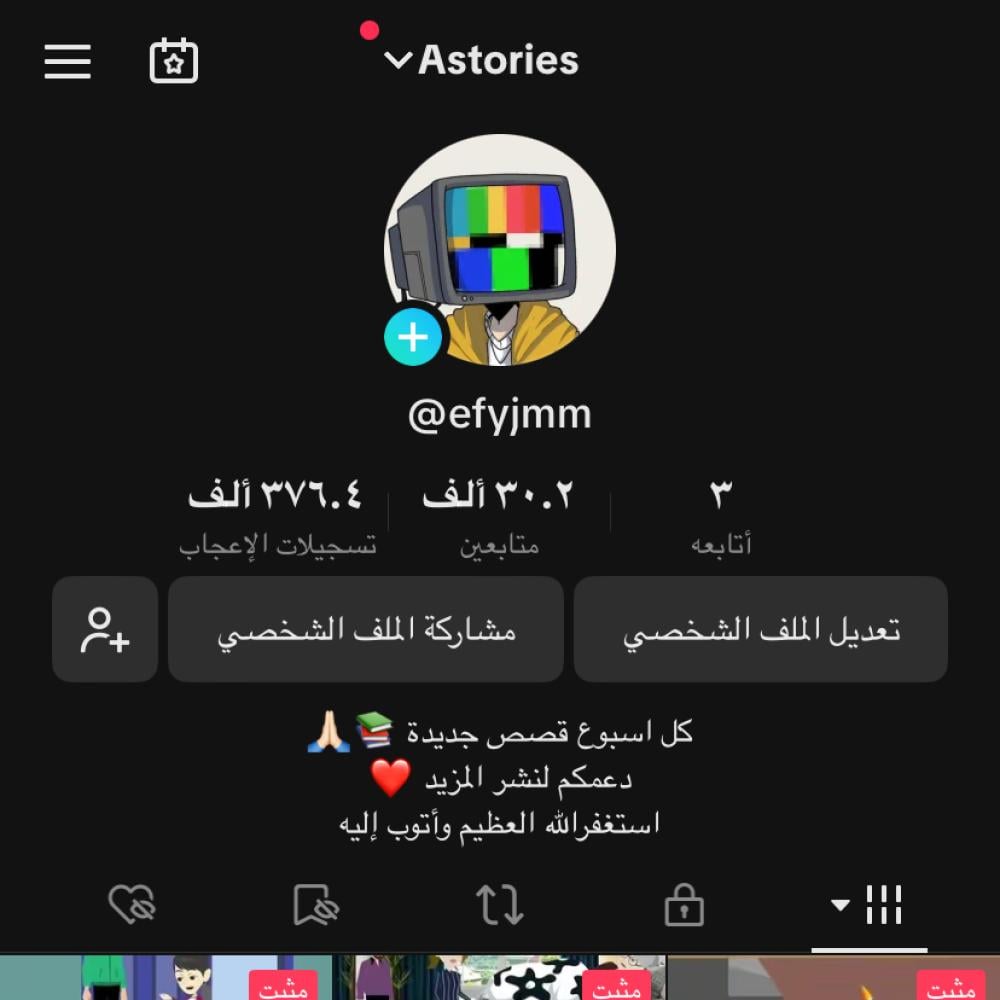Screen dimensions: 1000x1000
Task: Switch to the saved bookmarks tab
Action: [x=315, y=906]
